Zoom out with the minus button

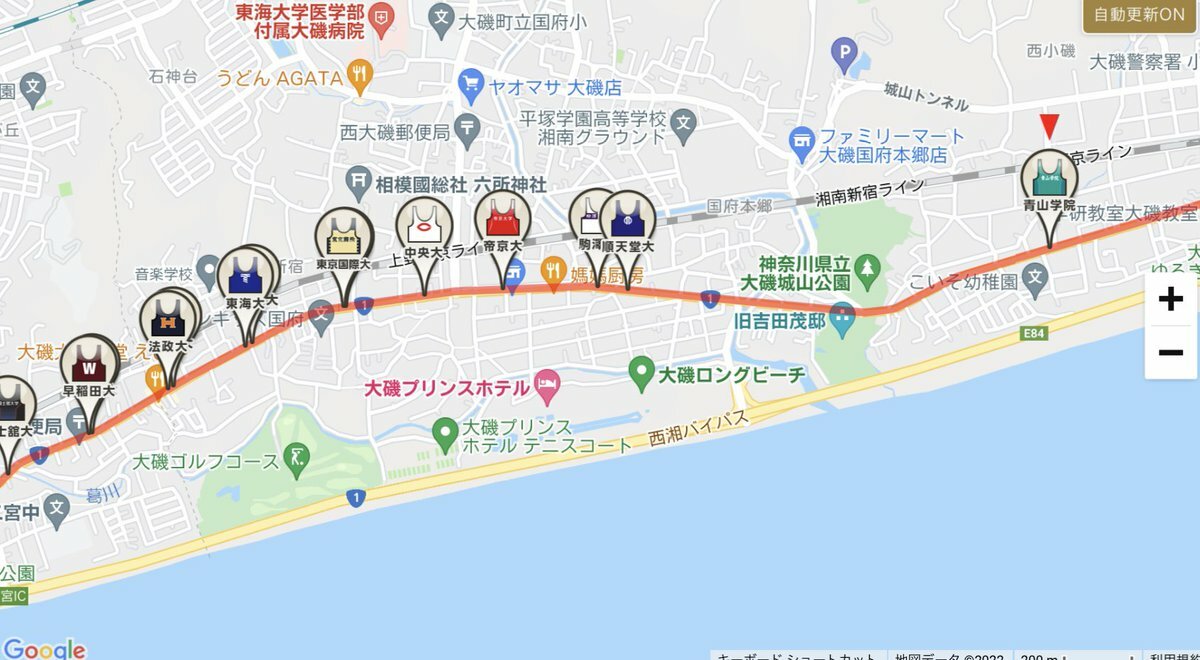point(1170,352)
